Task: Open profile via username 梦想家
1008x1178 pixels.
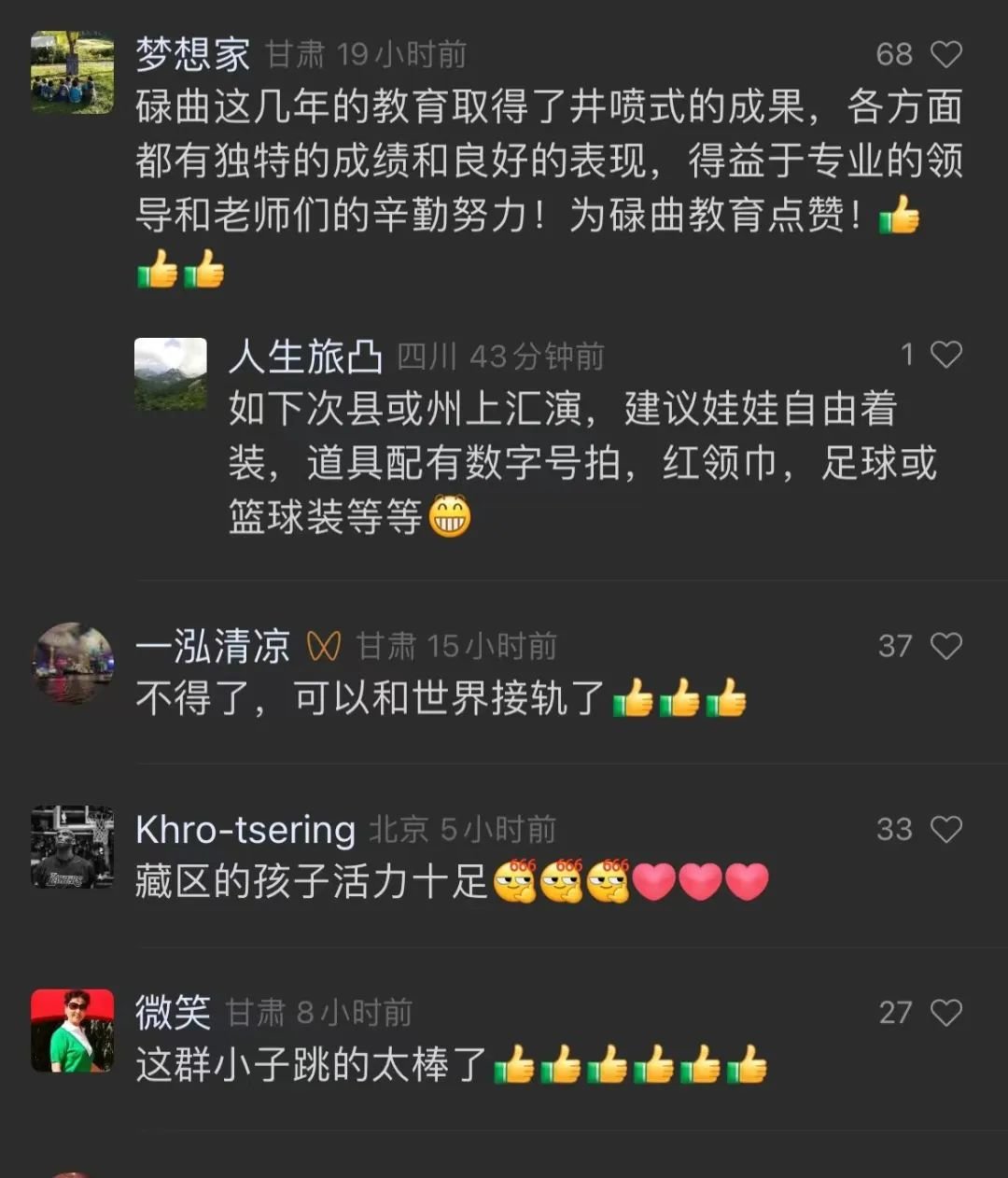Action: [193, 54]
